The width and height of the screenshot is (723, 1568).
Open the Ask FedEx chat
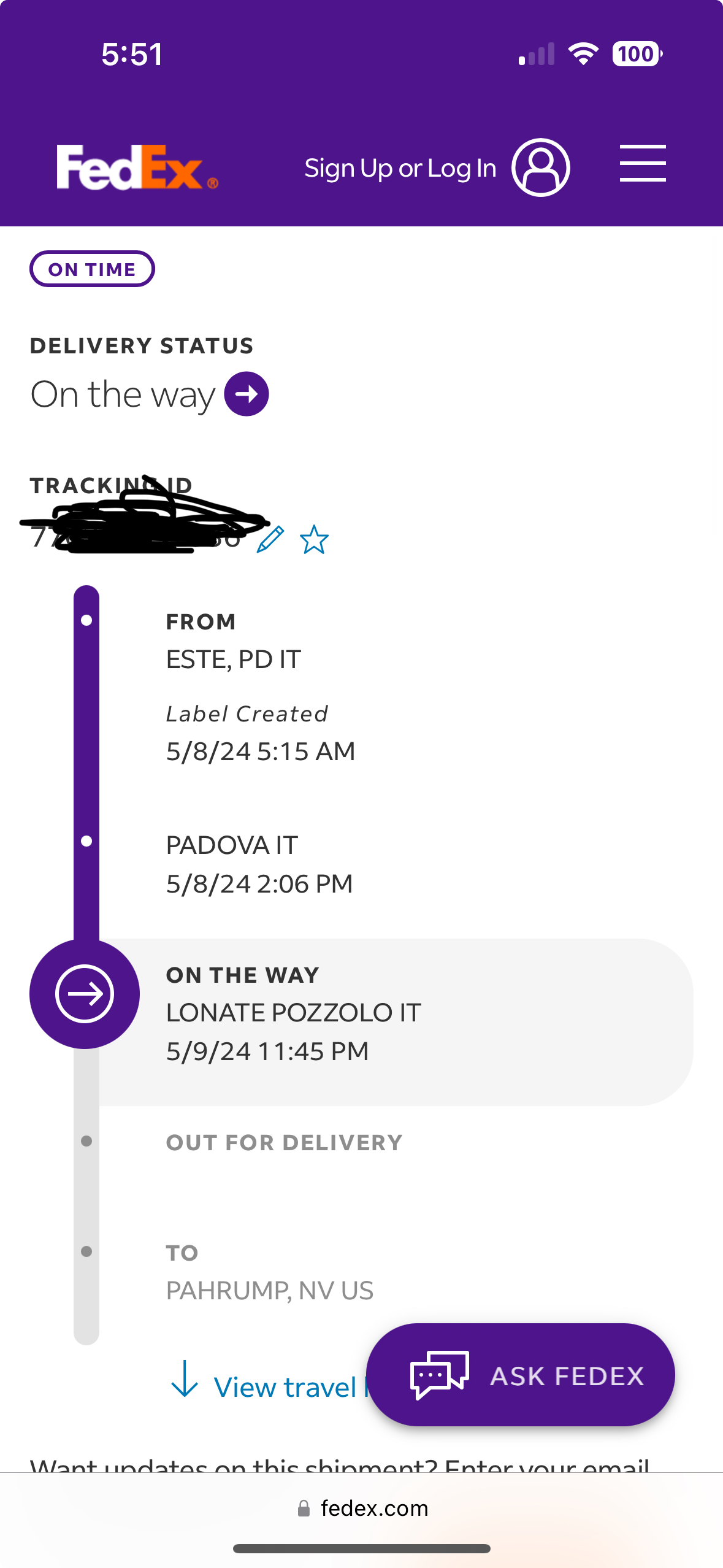(521, 1375)
